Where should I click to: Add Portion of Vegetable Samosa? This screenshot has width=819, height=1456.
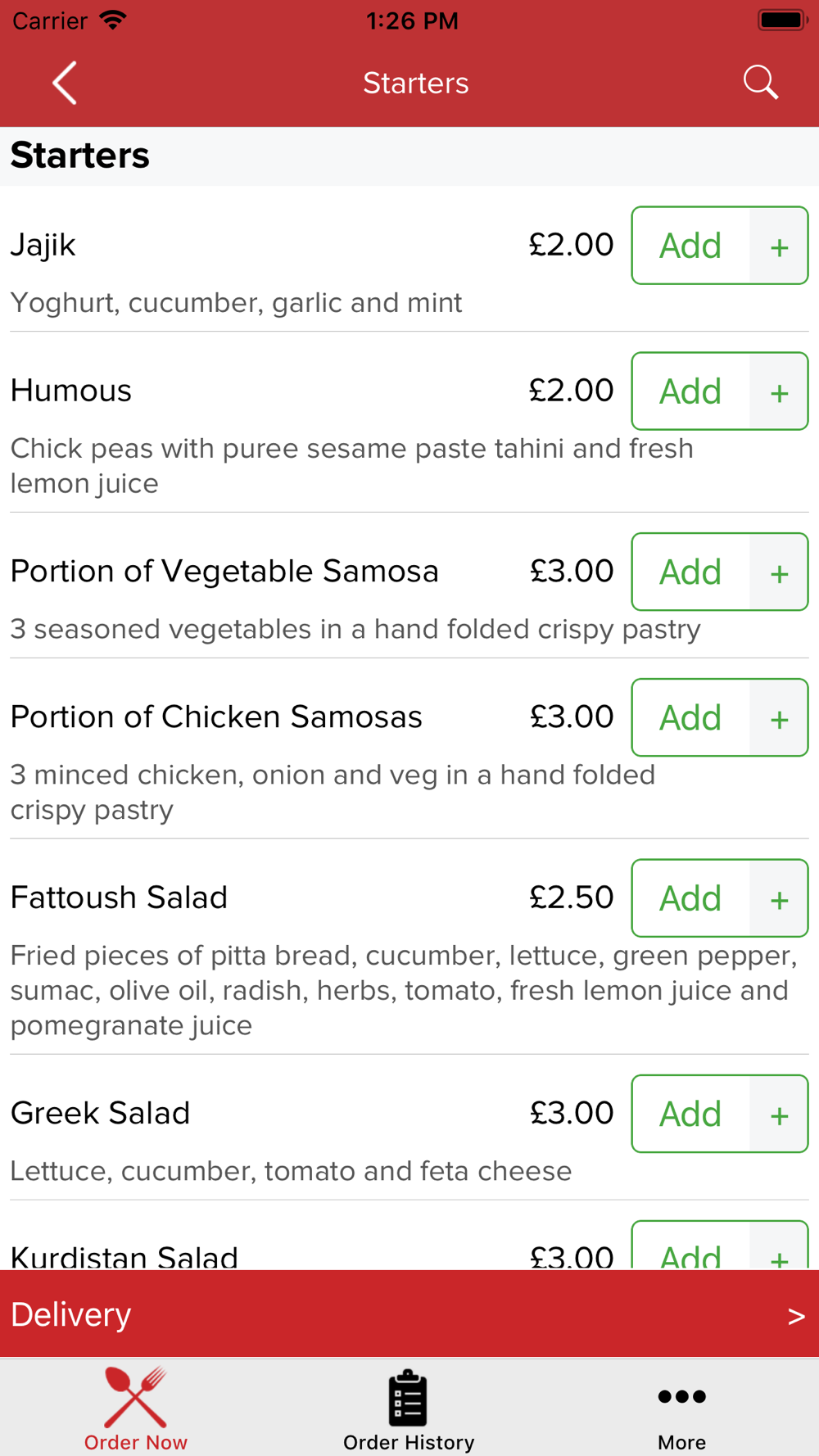coord(719,572)
